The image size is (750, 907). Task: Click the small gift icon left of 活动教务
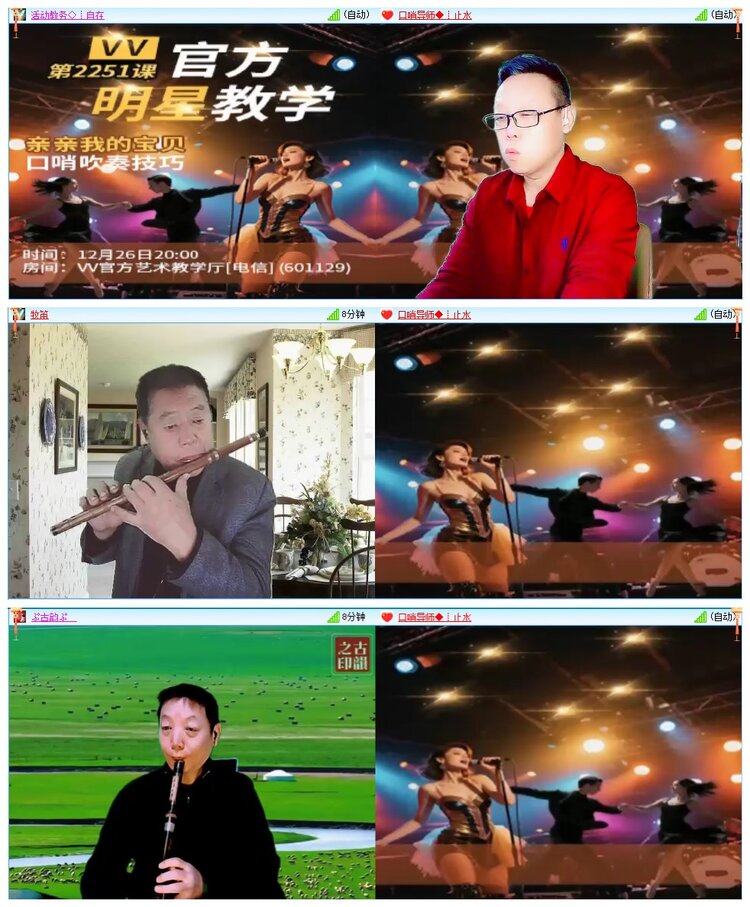tap(14, 13)
